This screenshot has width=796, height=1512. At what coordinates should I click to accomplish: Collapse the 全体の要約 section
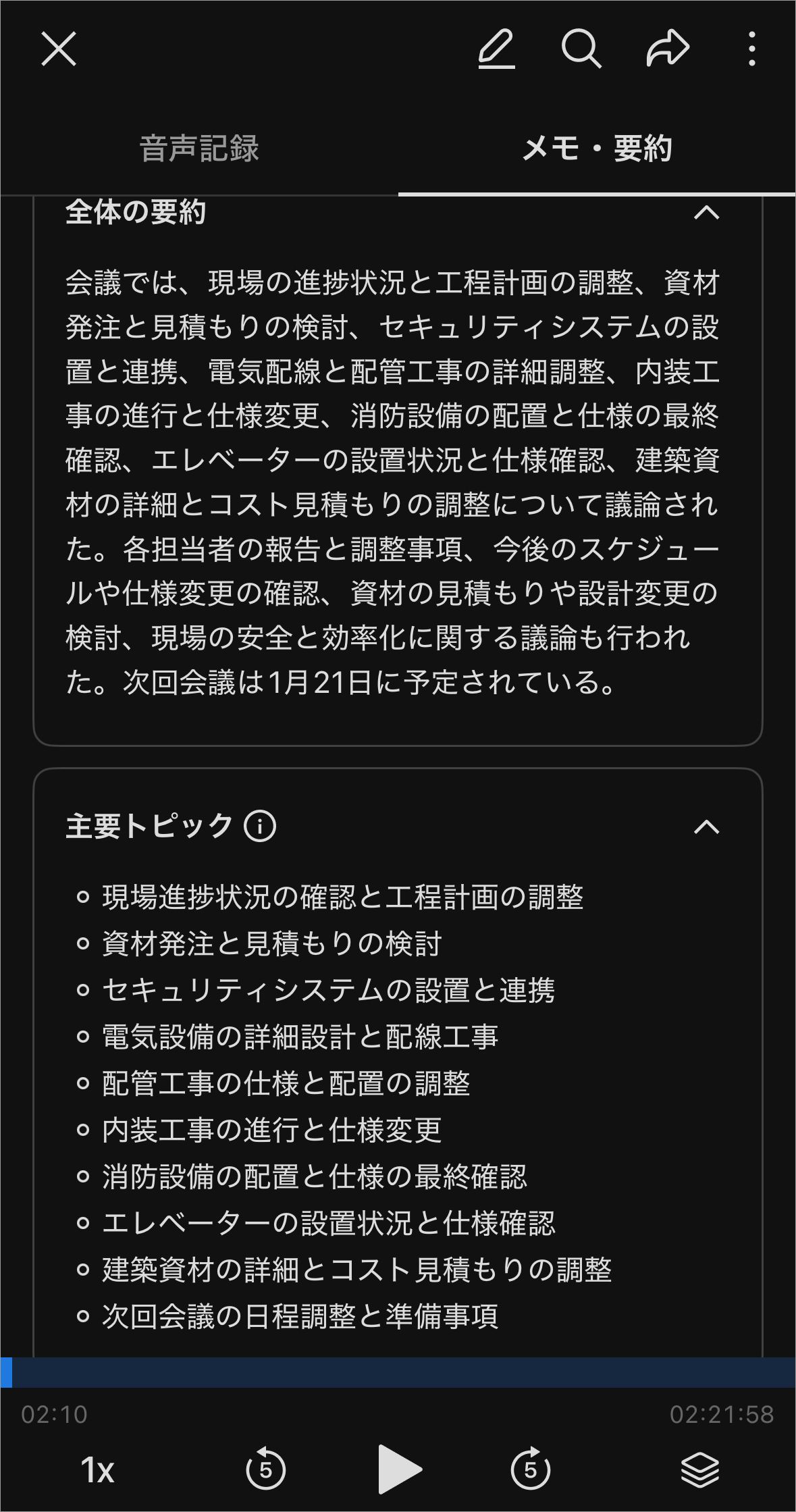tap(706, 214)
